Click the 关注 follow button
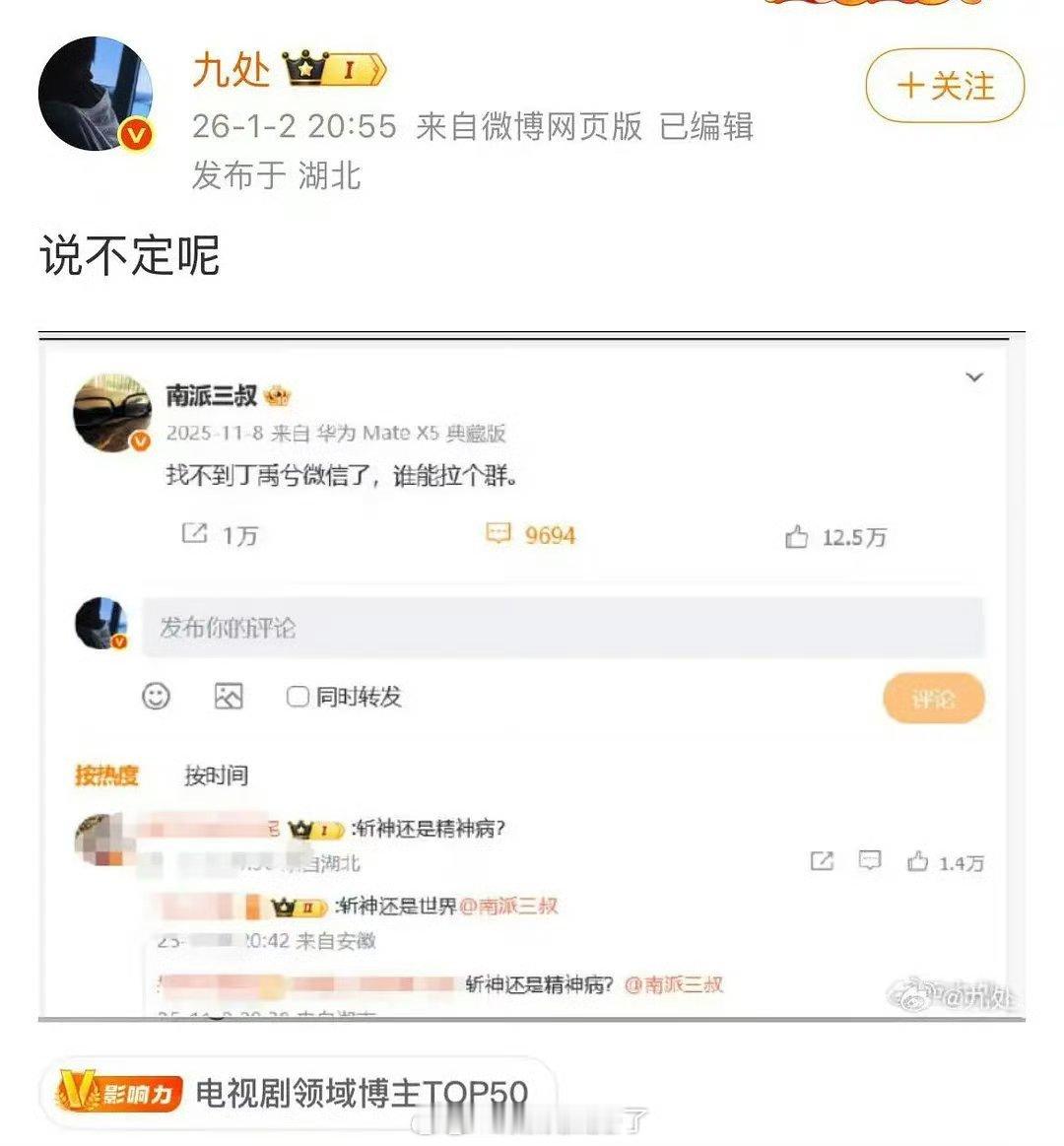Screen dimensions: 1064x1146 click(x=943, y=86)
